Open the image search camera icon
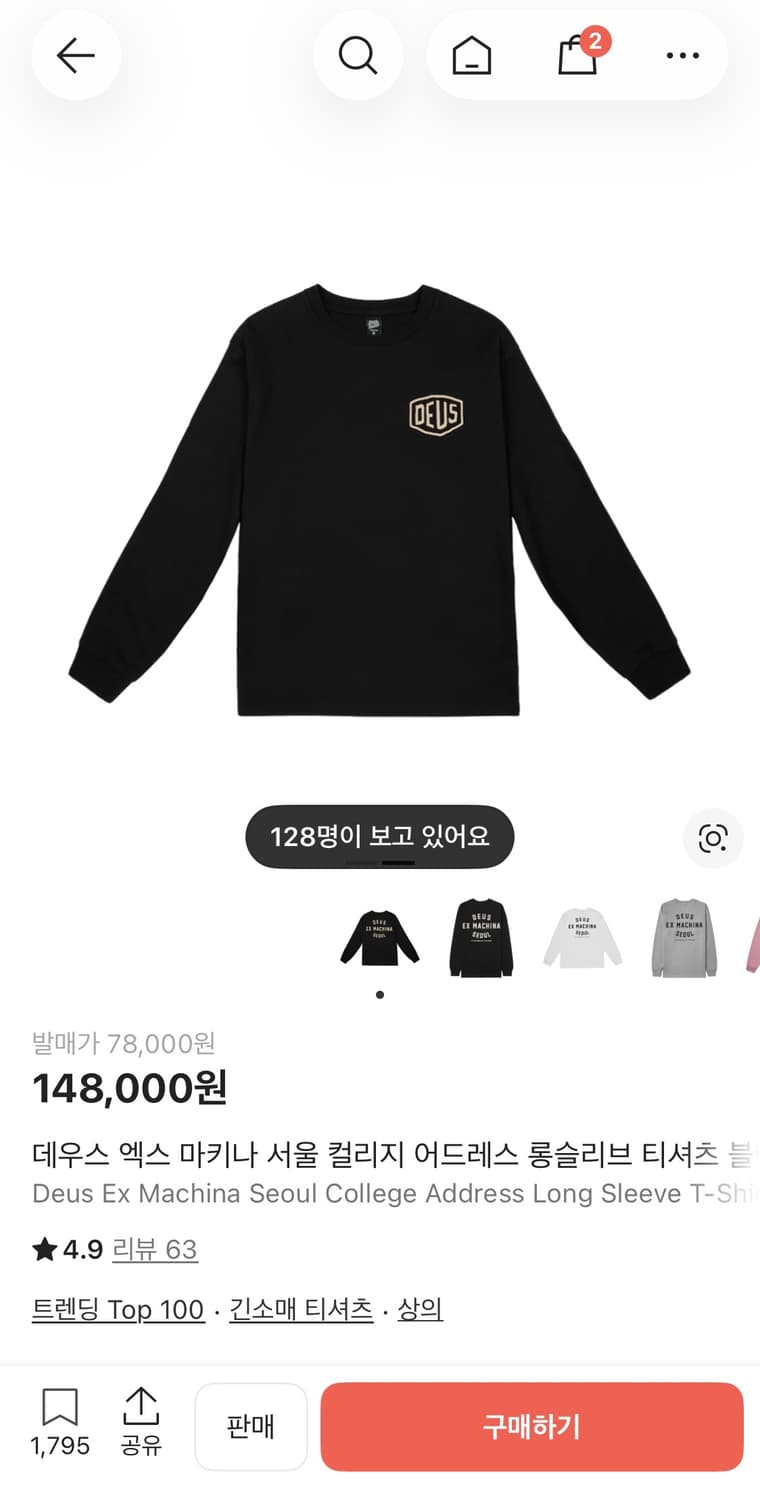This screenshot has height=1500, width=760. (713, 838)
